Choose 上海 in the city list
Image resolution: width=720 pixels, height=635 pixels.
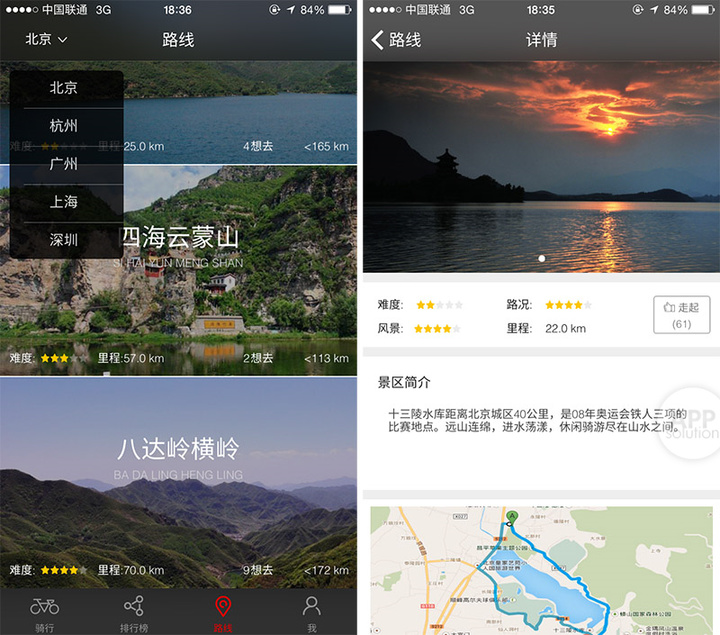coord(64,202)
